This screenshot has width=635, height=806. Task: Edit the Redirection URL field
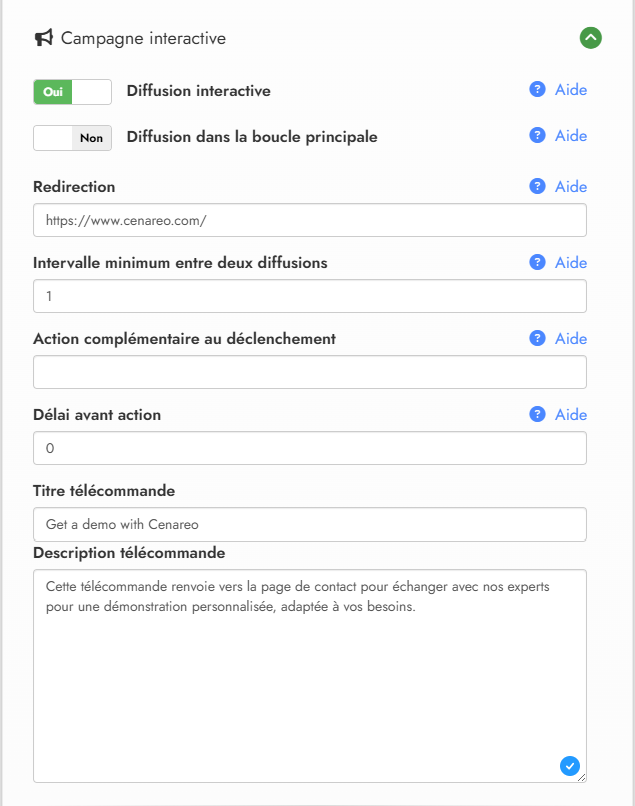[x=309, y=220]
